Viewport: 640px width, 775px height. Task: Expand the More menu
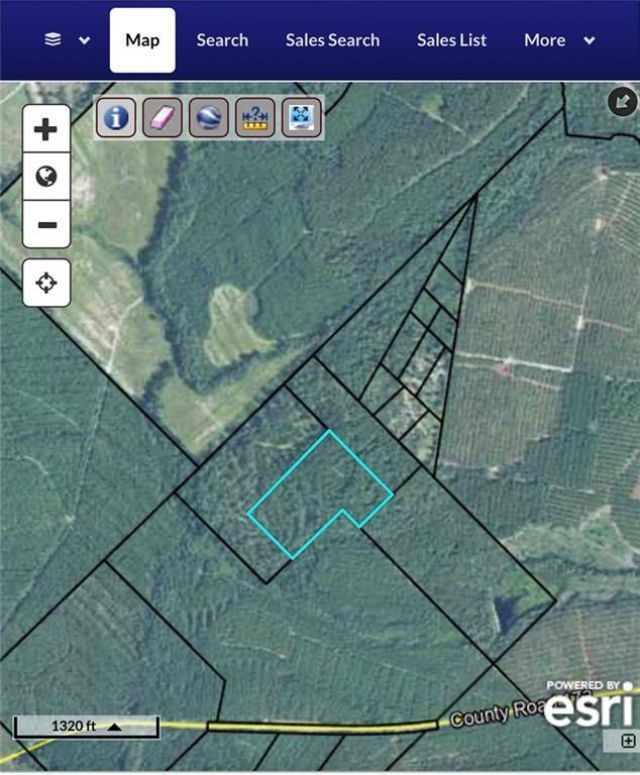pos(559,40)
